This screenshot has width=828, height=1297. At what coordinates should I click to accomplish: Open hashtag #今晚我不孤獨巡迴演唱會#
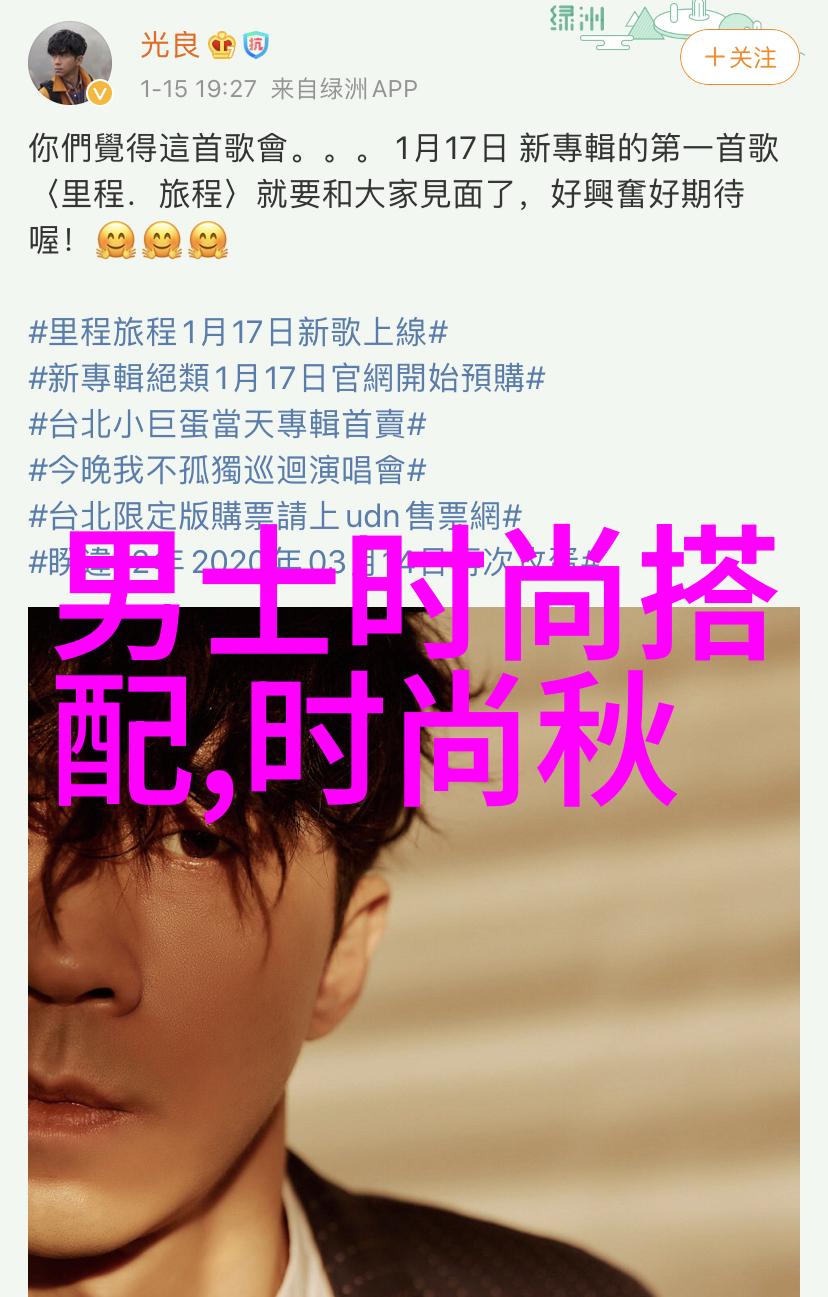[228, 470]
